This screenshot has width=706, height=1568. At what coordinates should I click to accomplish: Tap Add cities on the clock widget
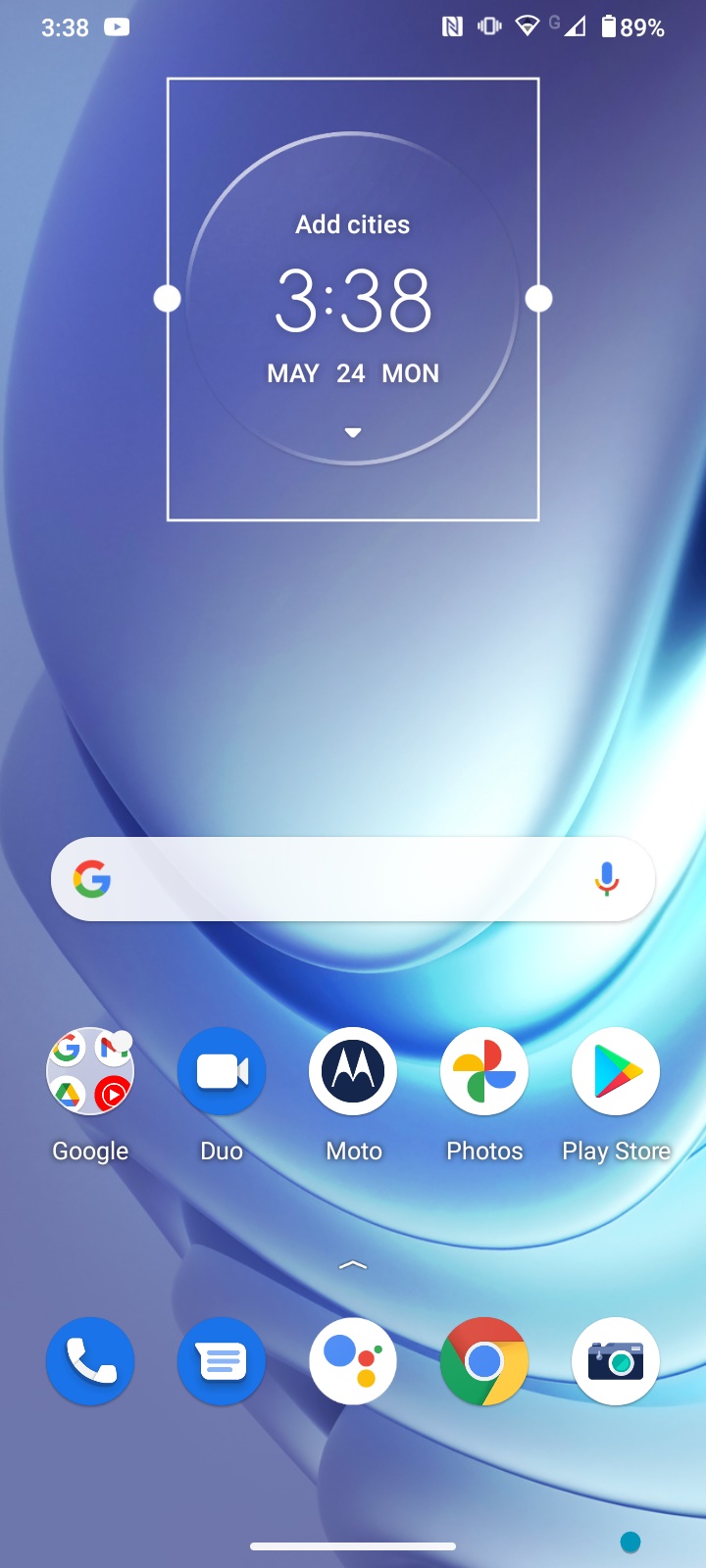point(353,224)
